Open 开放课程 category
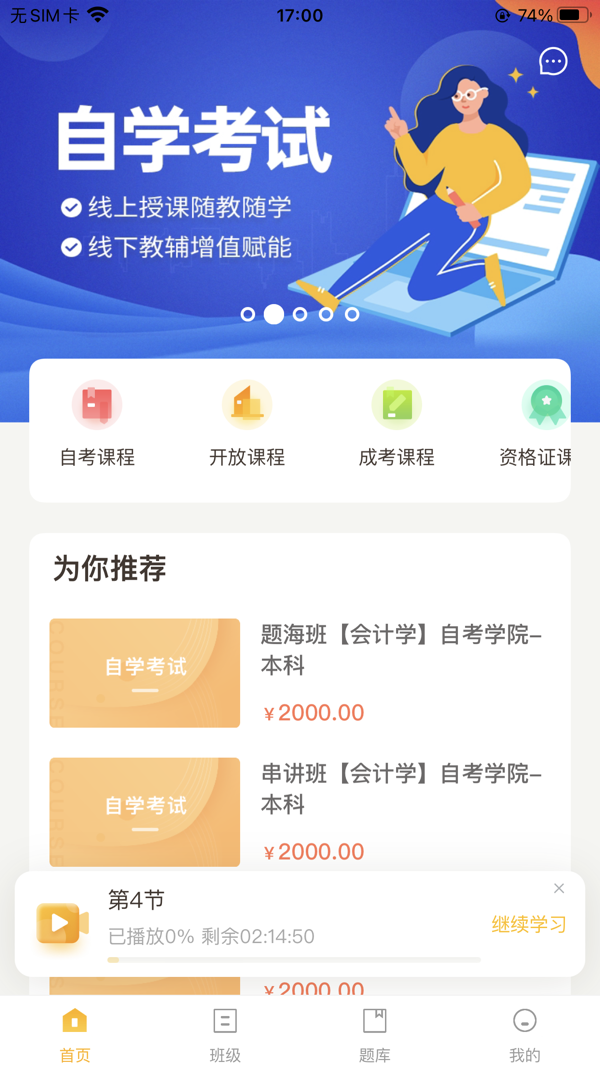This screenshot has height=1067, width=600. (247, 425)
